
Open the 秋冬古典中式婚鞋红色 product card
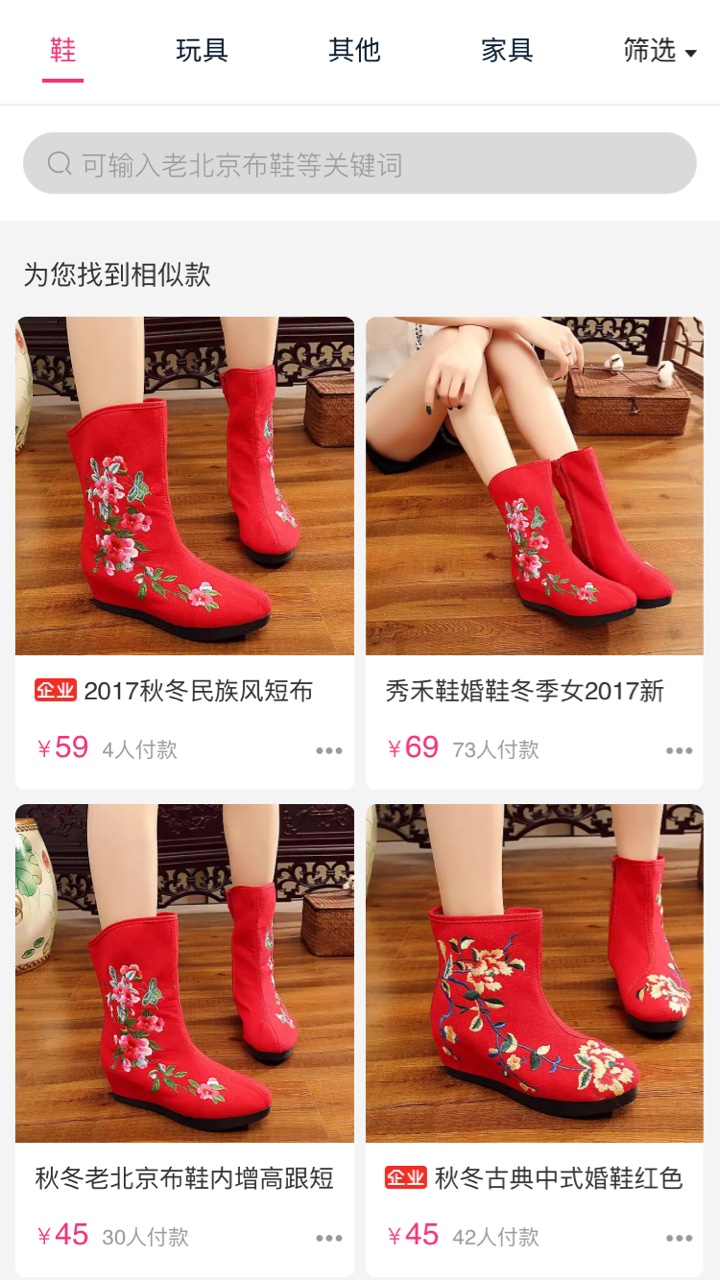(x=534, y=1040)
